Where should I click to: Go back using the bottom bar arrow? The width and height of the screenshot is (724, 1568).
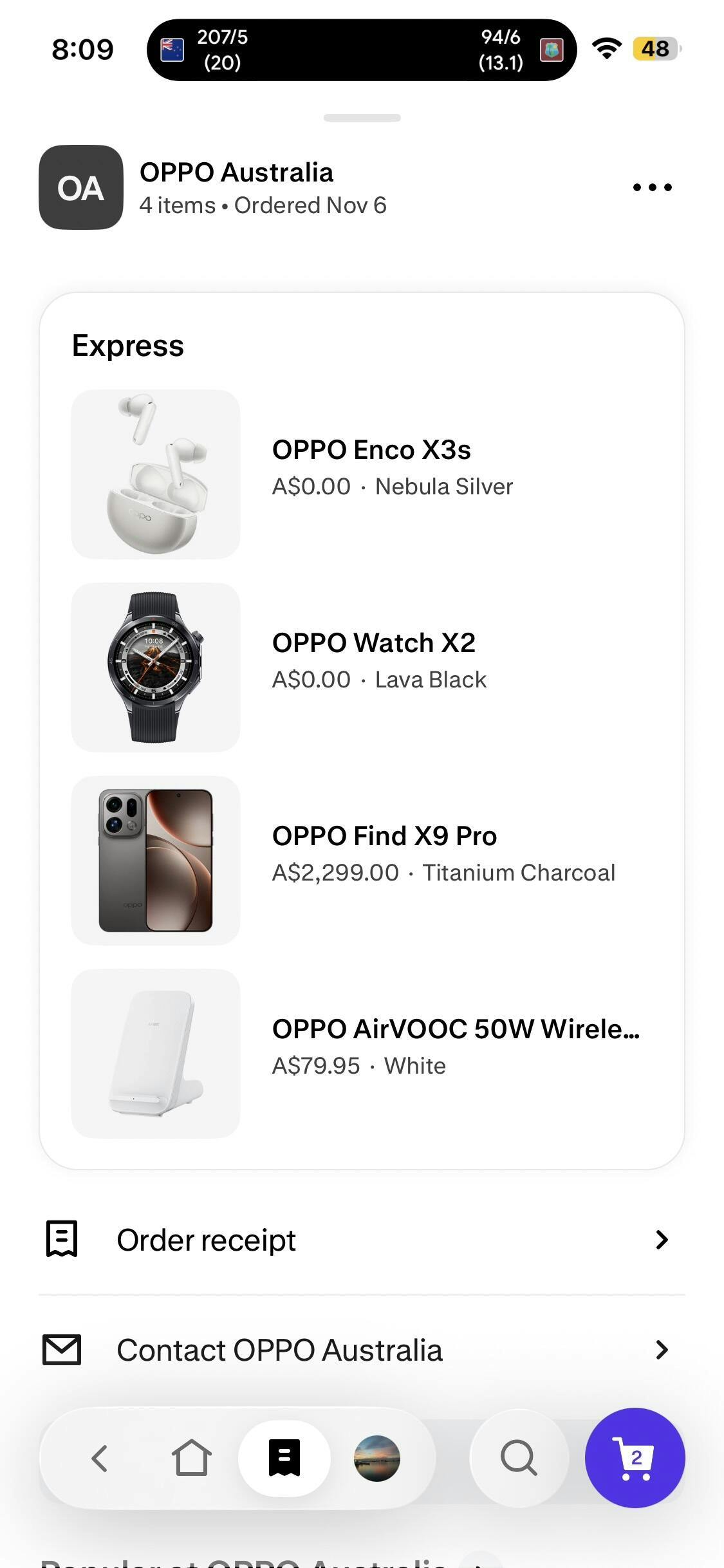(x=100, y=1458)
